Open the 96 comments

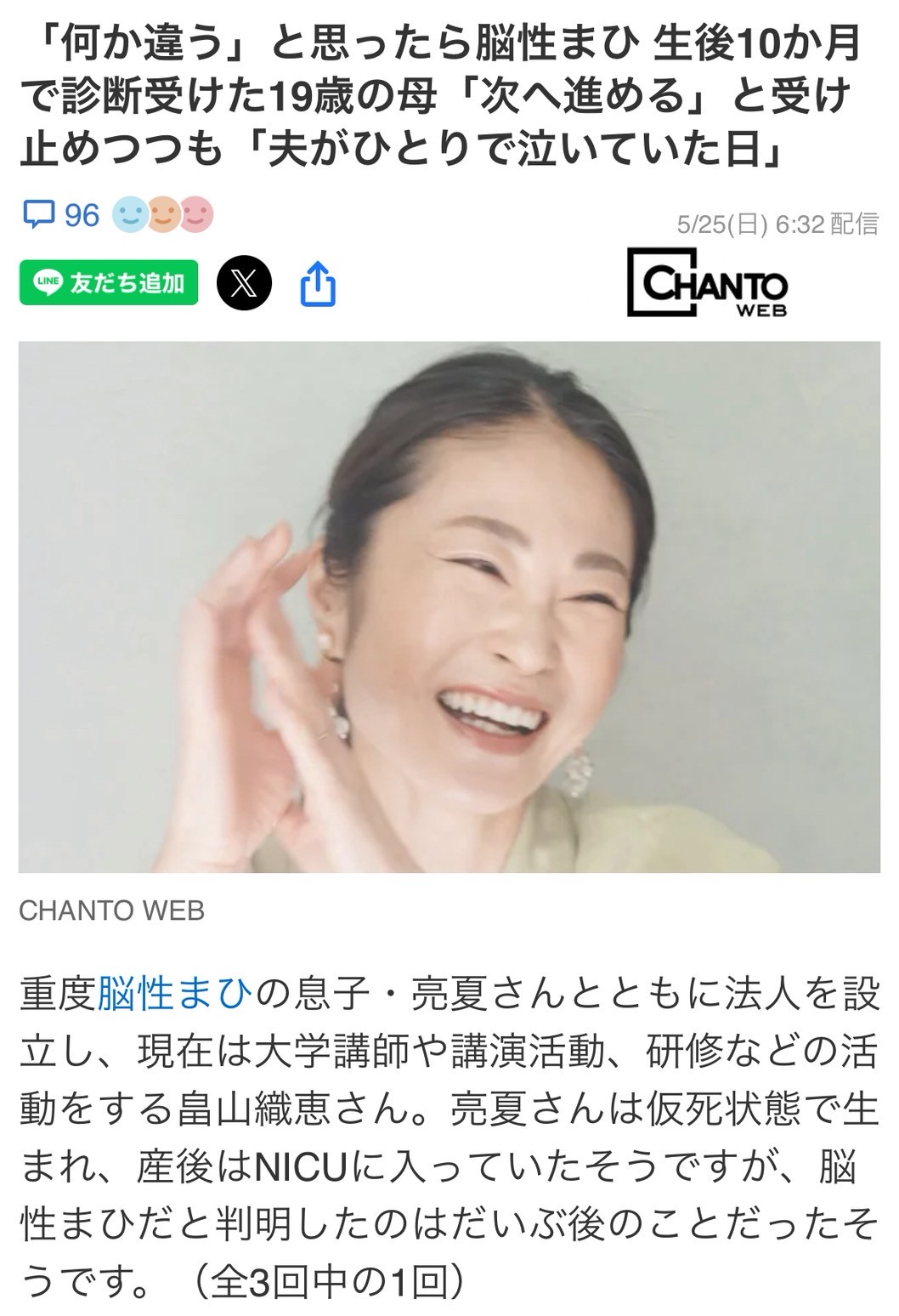[61, 215]
